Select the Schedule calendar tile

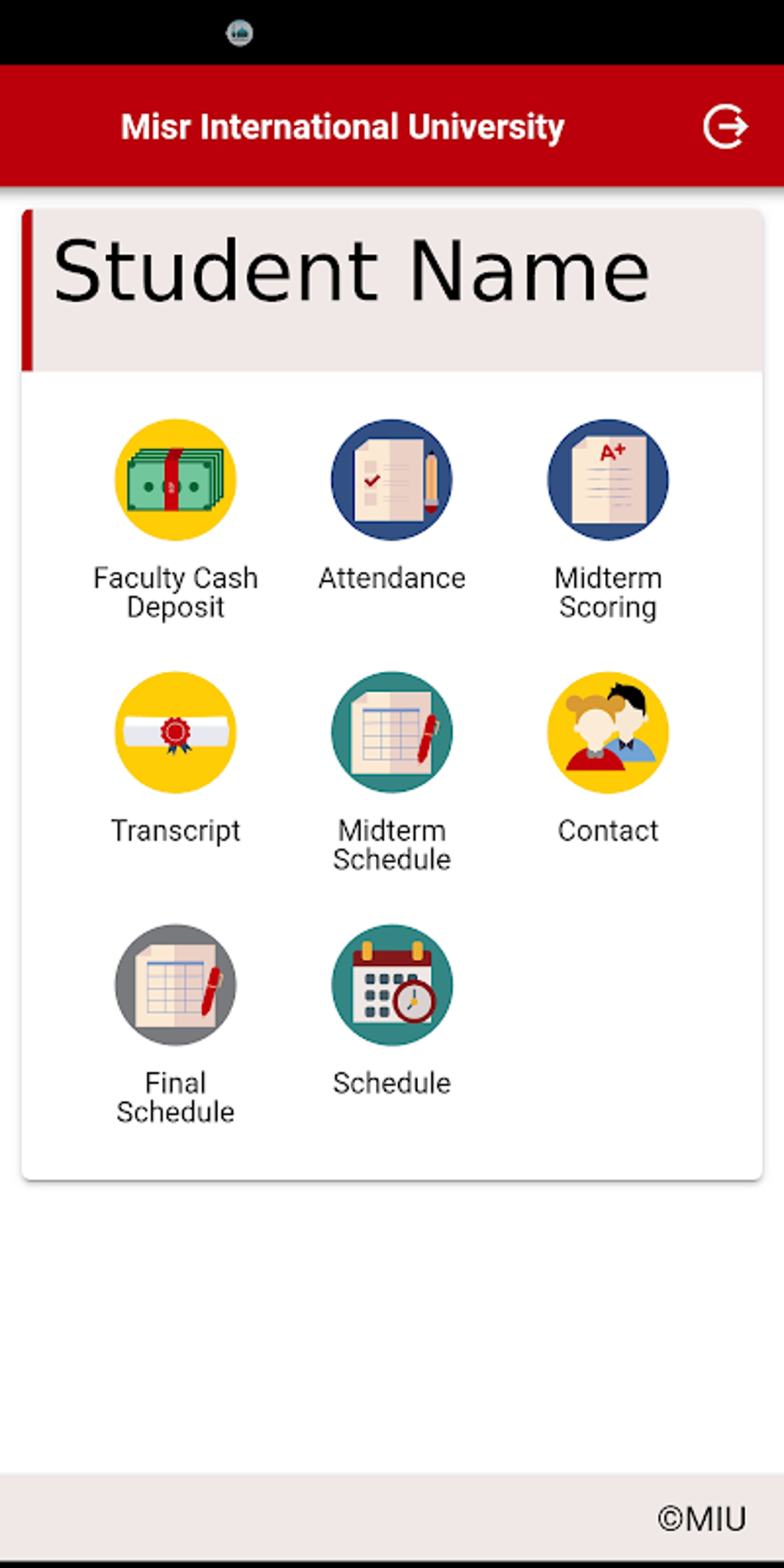[x=392, y=985]
